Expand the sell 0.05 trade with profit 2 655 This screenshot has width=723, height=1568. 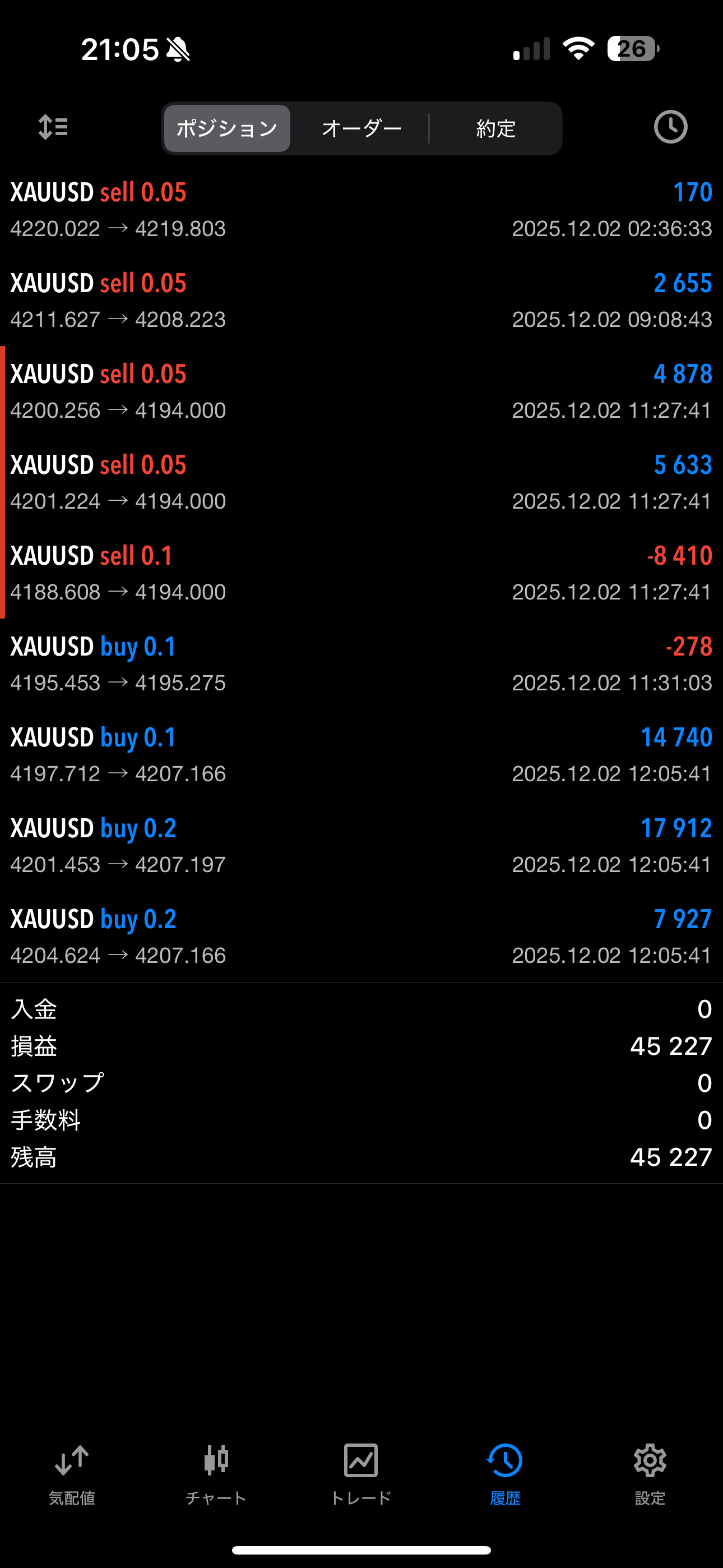pyautogui.click(x=361, y=300)
